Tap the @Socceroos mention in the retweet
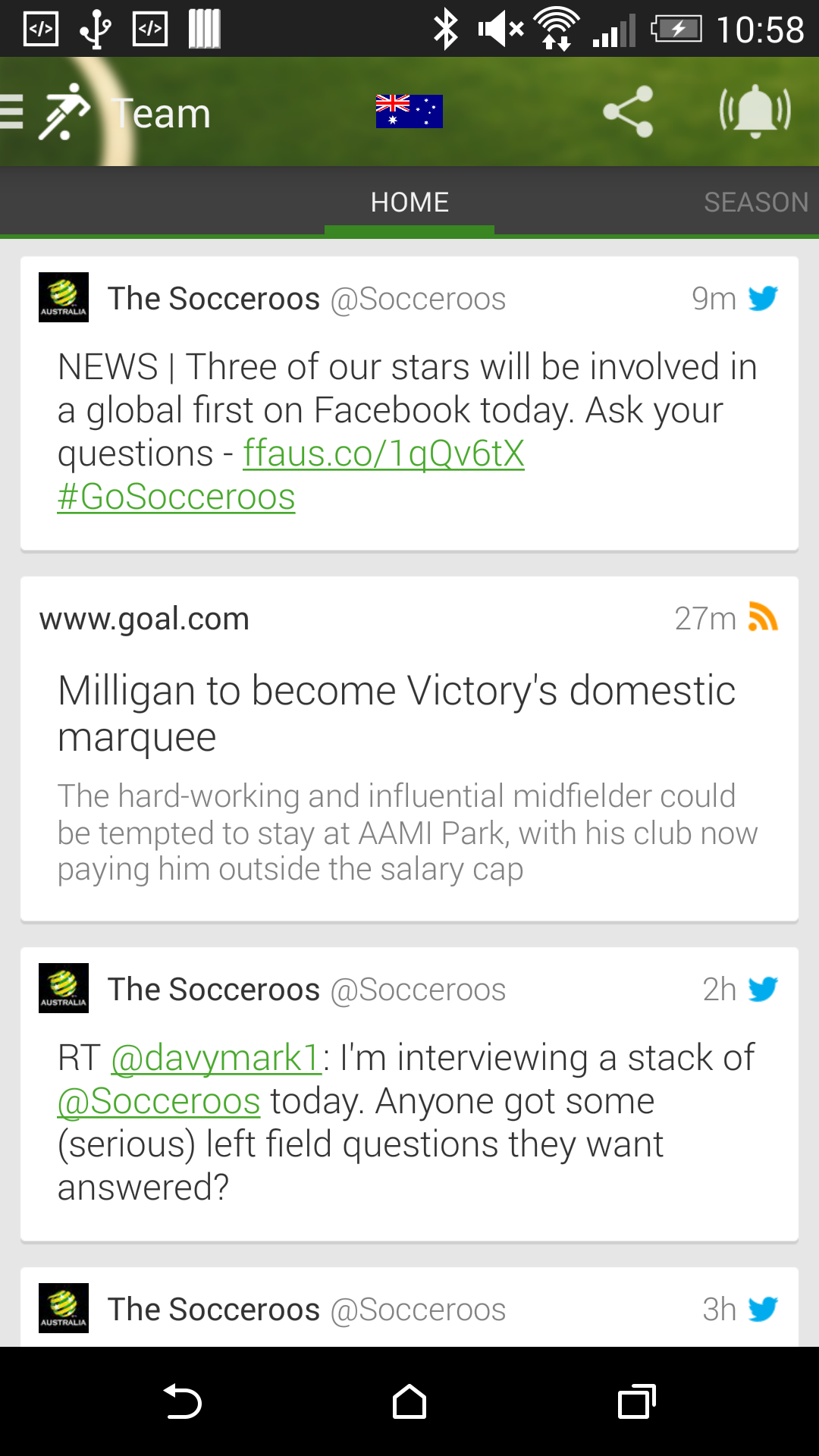 [159, 1101]
